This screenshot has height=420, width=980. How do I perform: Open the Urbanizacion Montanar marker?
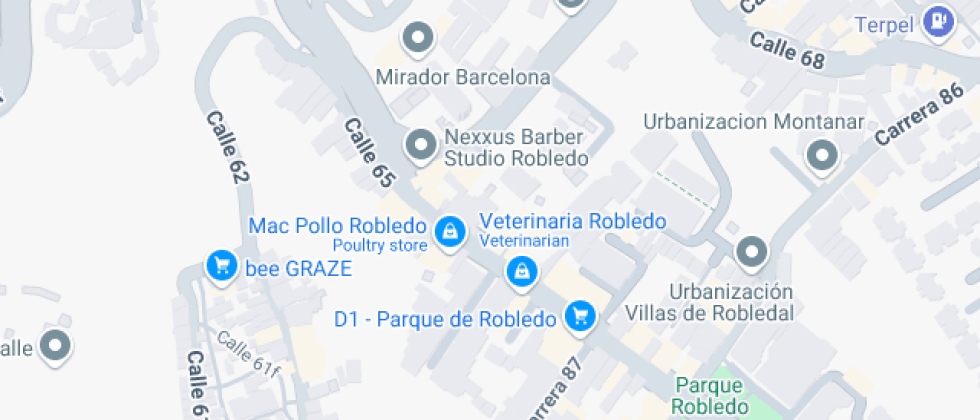coord(822,155)
